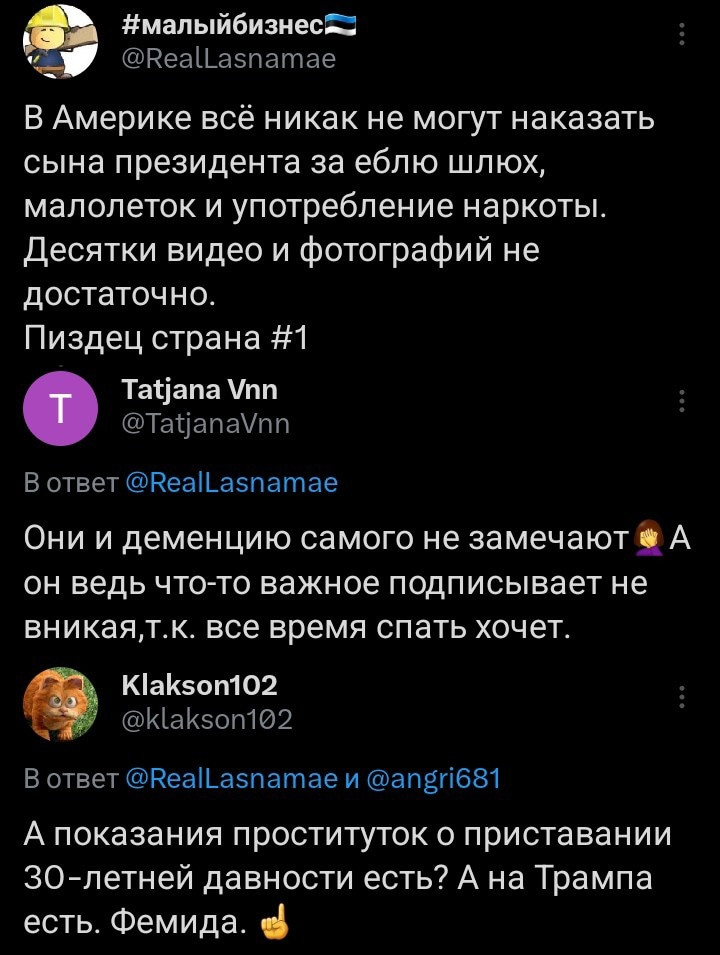Open overflow menu on Tatjana Vnn's reply
The width and height of the screenshot is (720, 955).
(682, 401)
